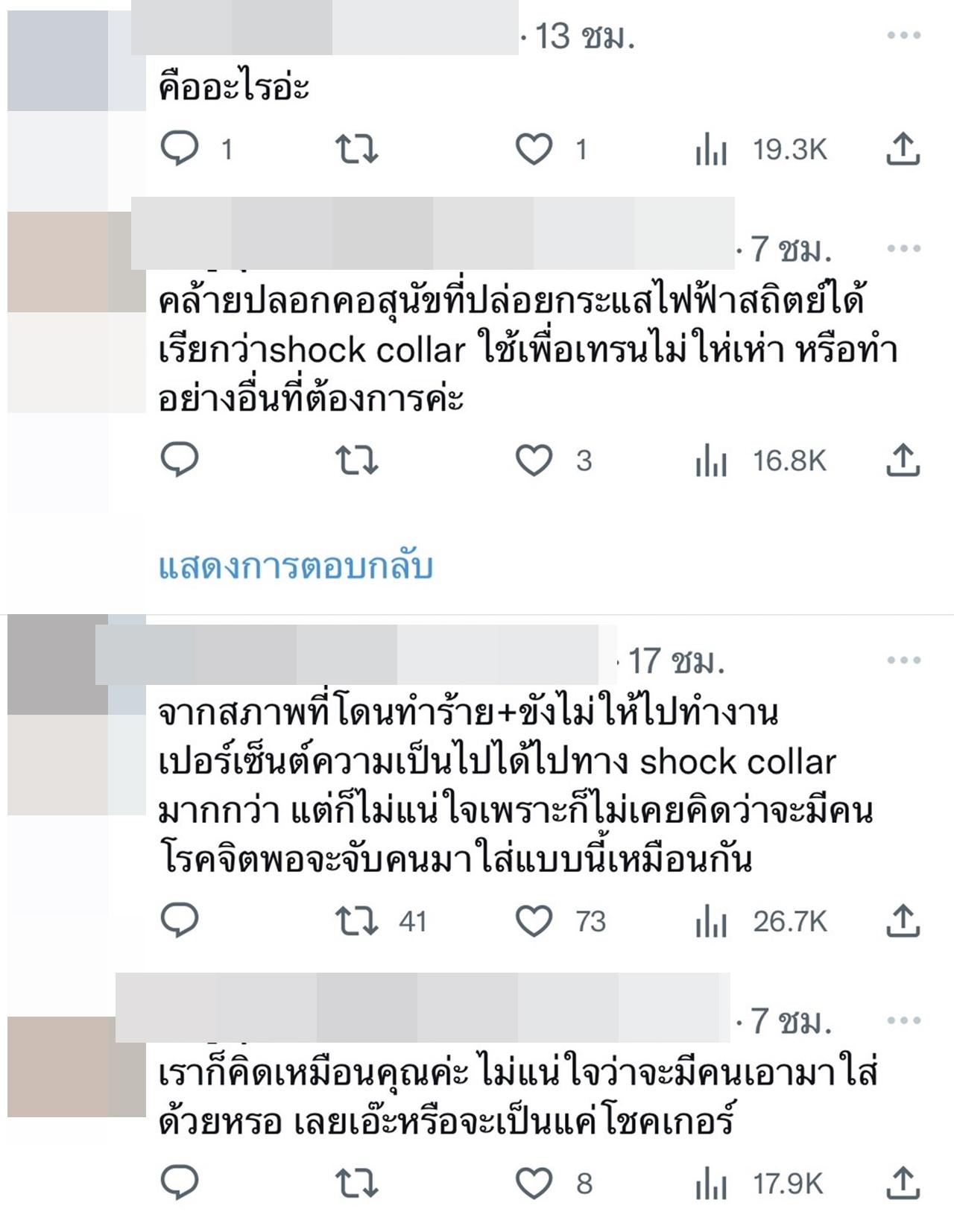Like the tweet with 73 likes

534,921
